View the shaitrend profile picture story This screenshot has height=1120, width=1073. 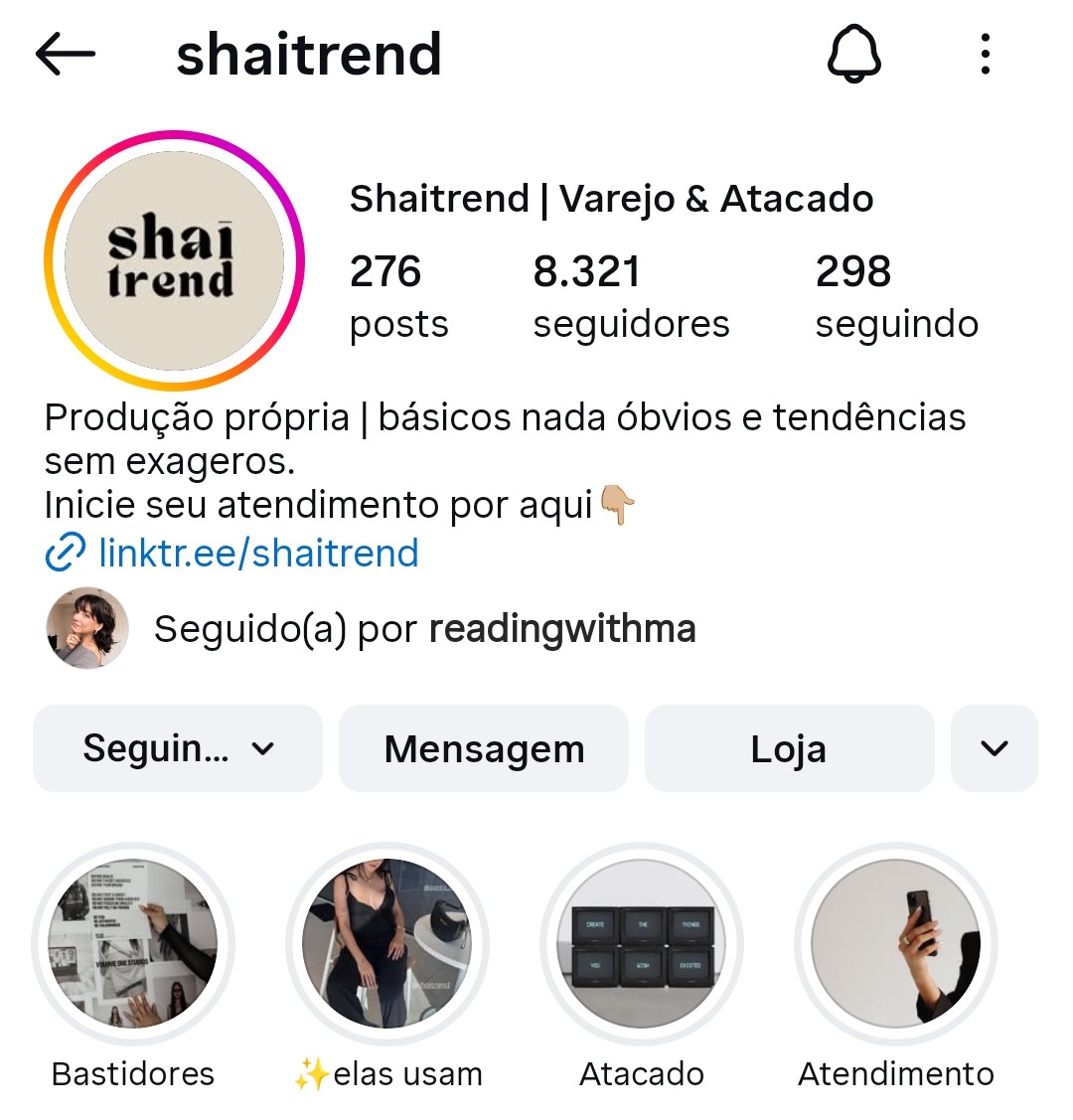pos(174,260)
